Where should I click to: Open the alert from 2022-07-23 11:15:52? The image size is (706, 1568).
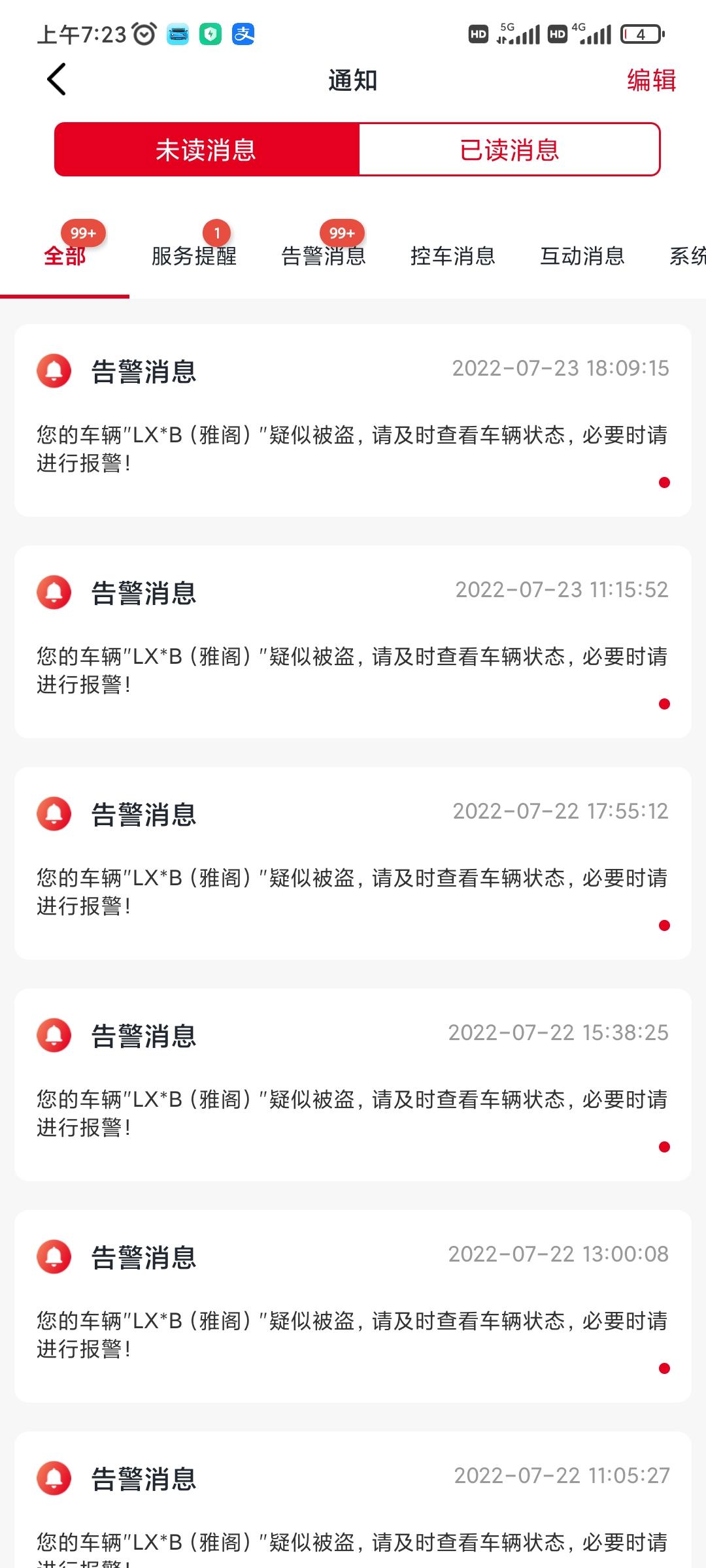[x=353, y=642]
